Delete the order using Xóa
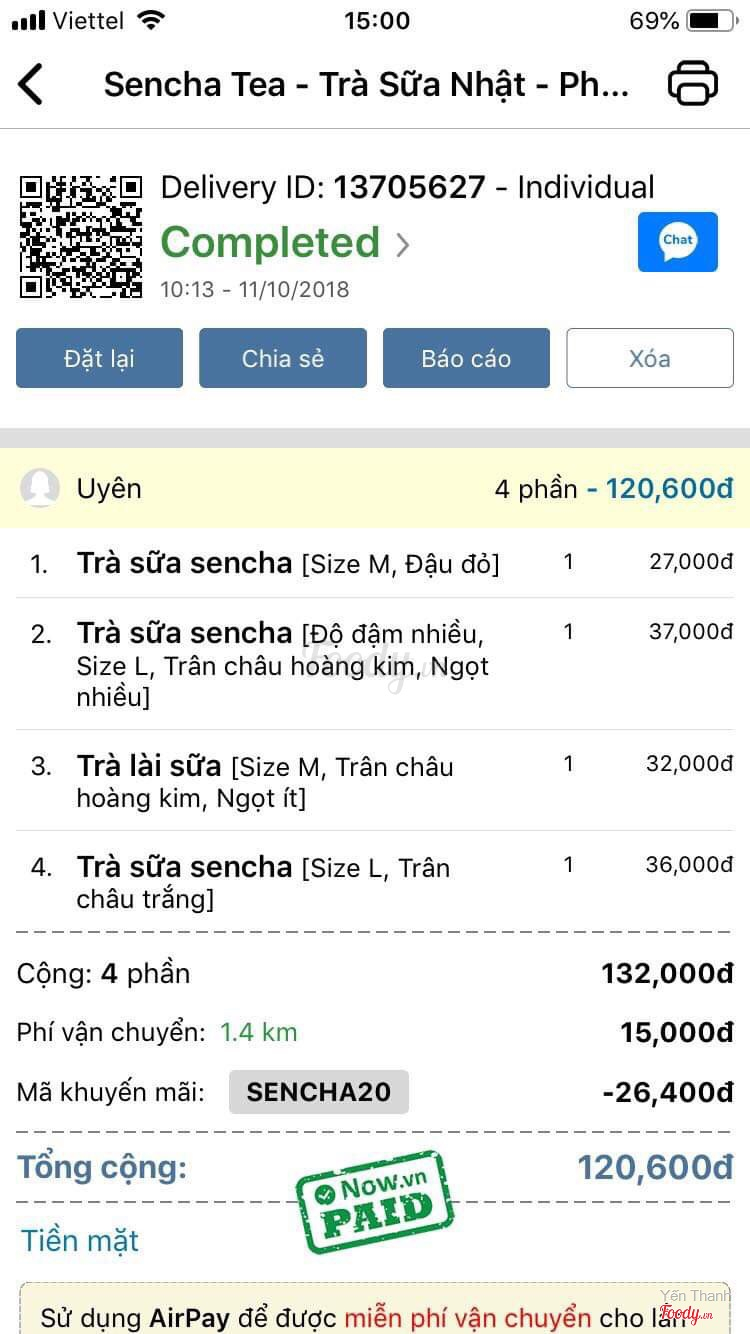 [x=650, y=358]
